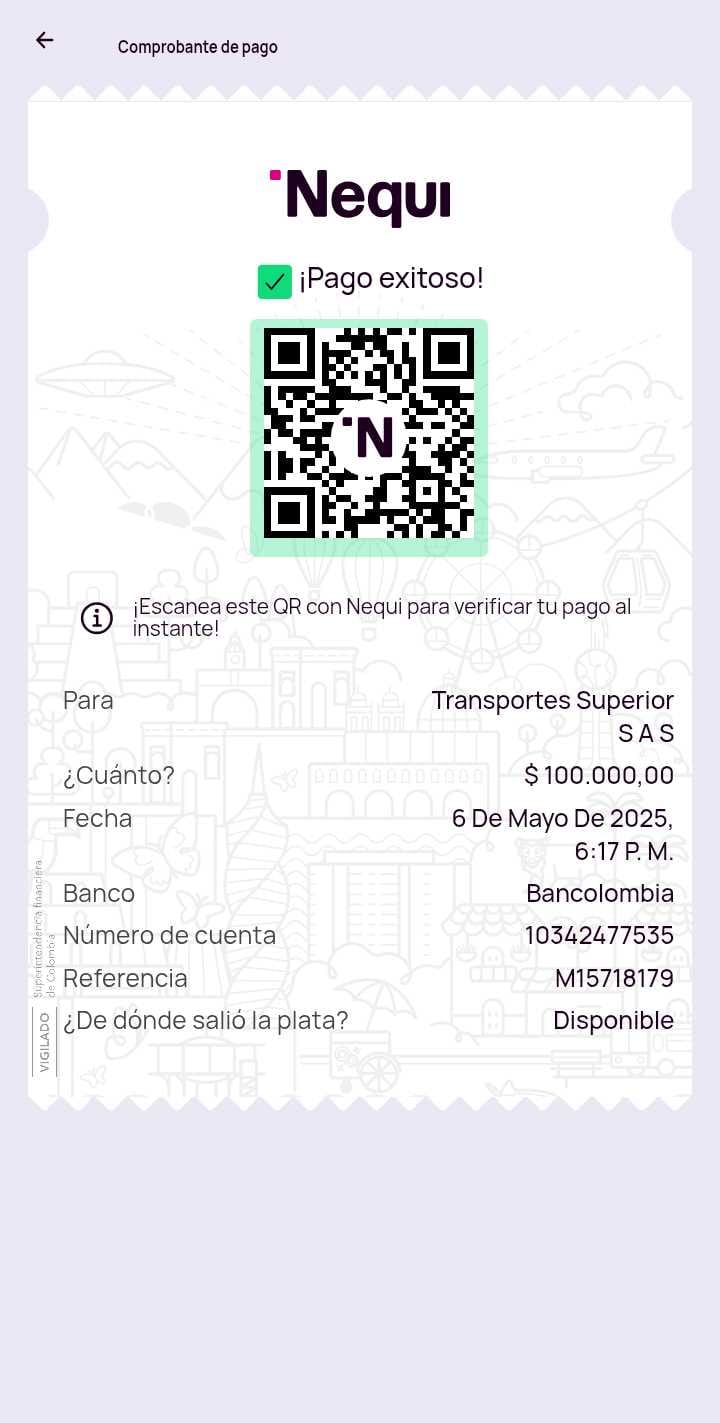The width and height of the screenshot is (720, 1423).
Task: Go back using the top arrow
Action: click(x=44, y=40)
